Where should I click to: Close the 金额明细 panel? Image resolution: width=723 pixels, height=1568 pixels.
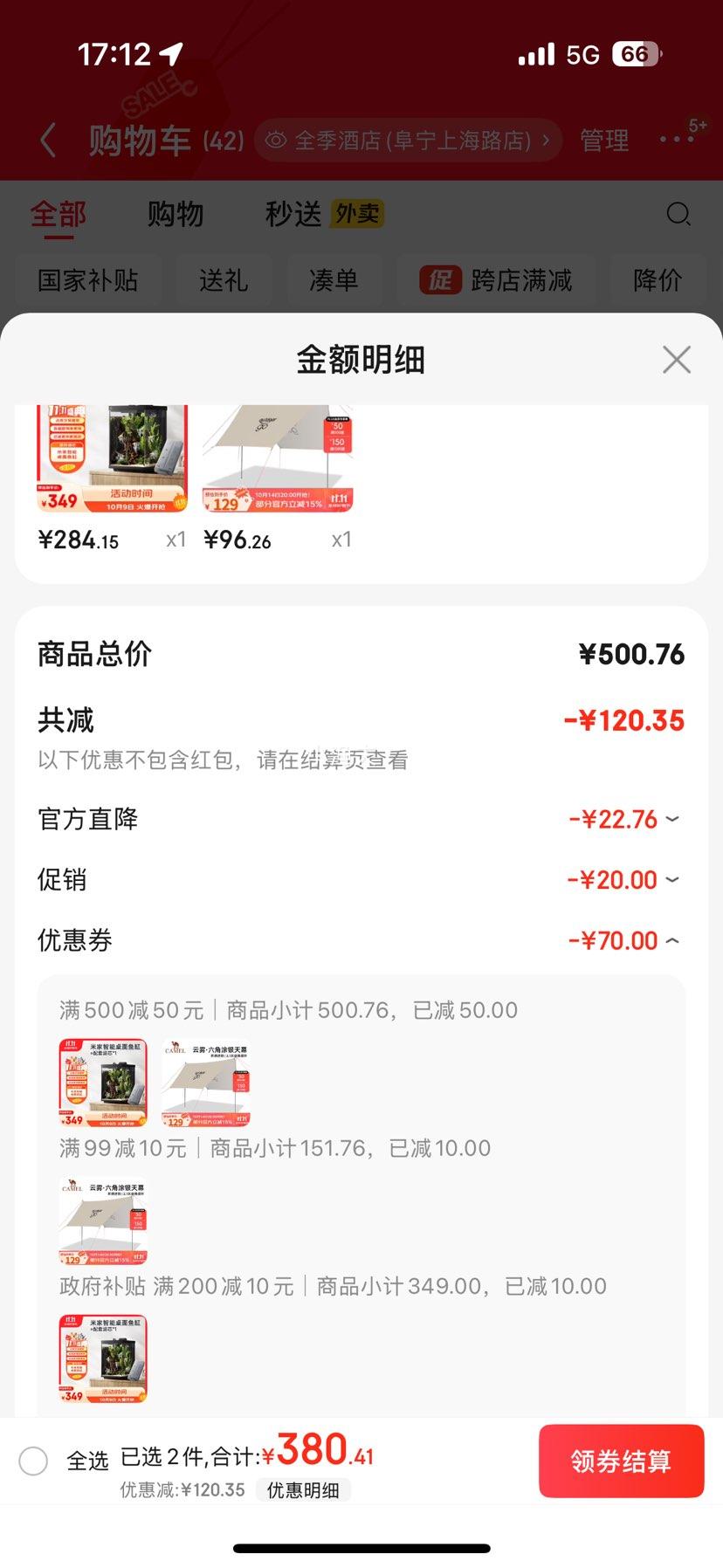[x=676, y=360]
